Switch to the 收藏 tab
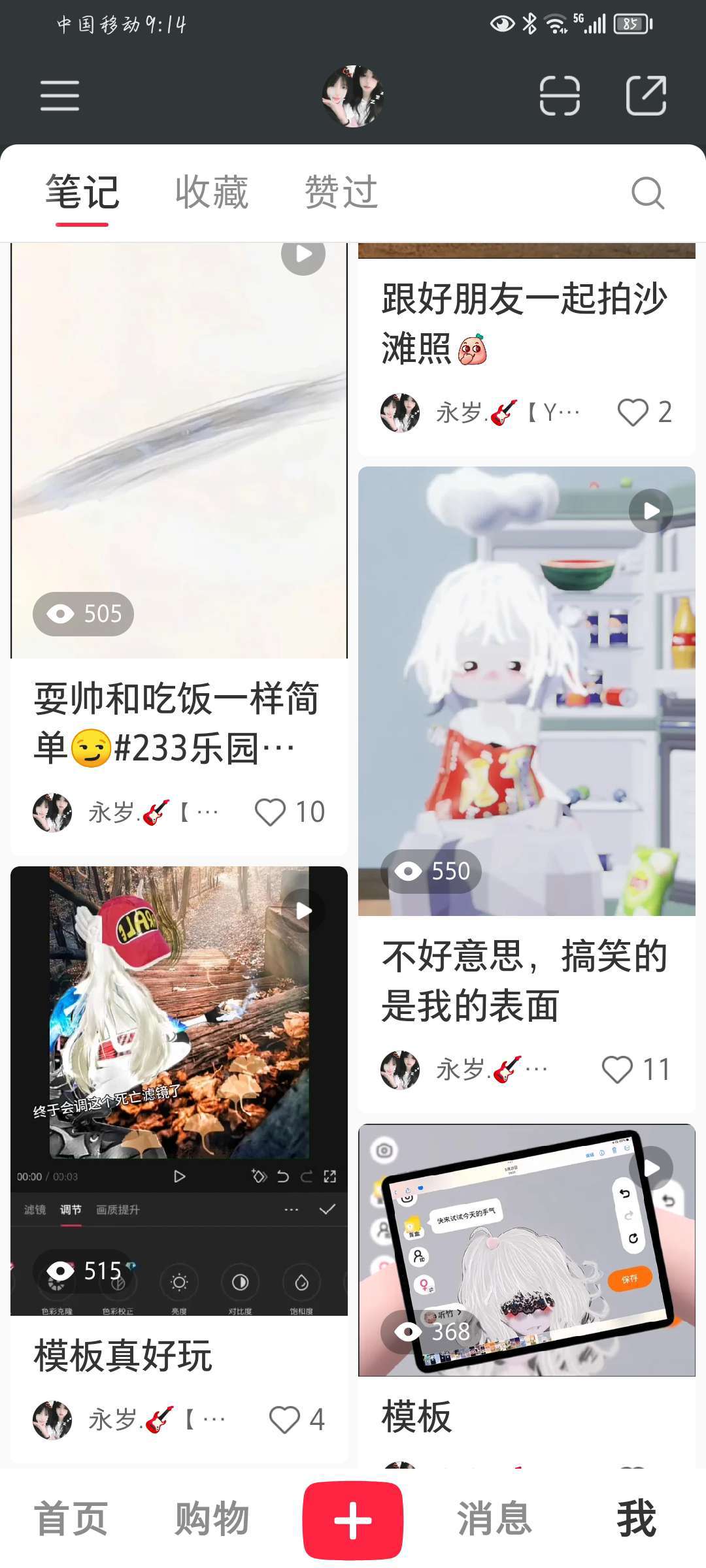 [x=212, y=192]
